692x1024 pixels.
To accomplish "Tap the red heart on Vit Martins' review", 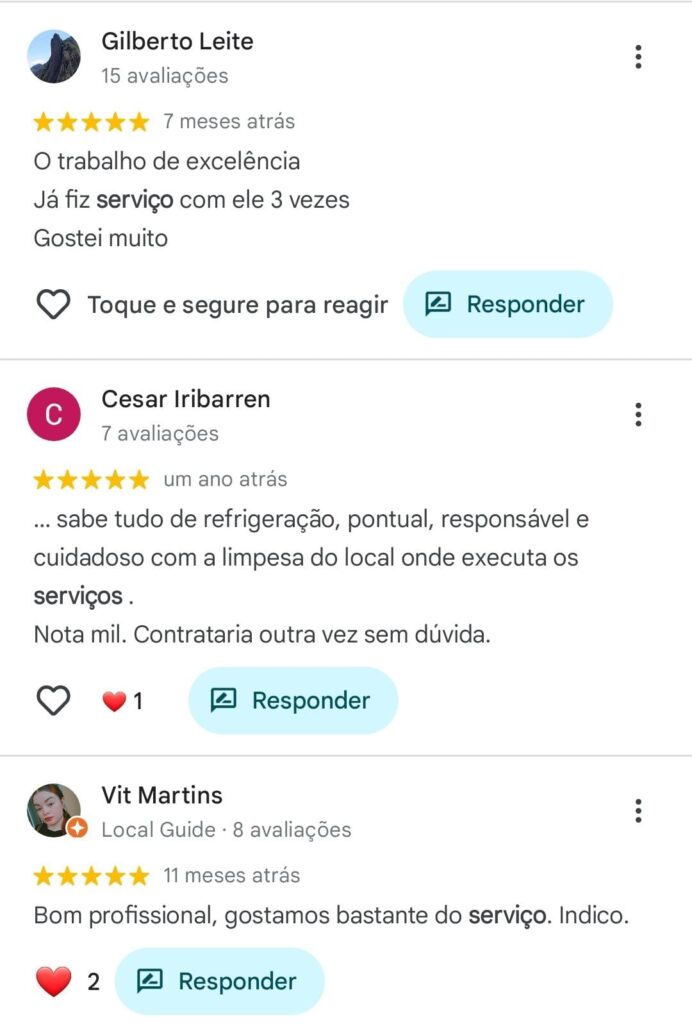I will [53, 982].
